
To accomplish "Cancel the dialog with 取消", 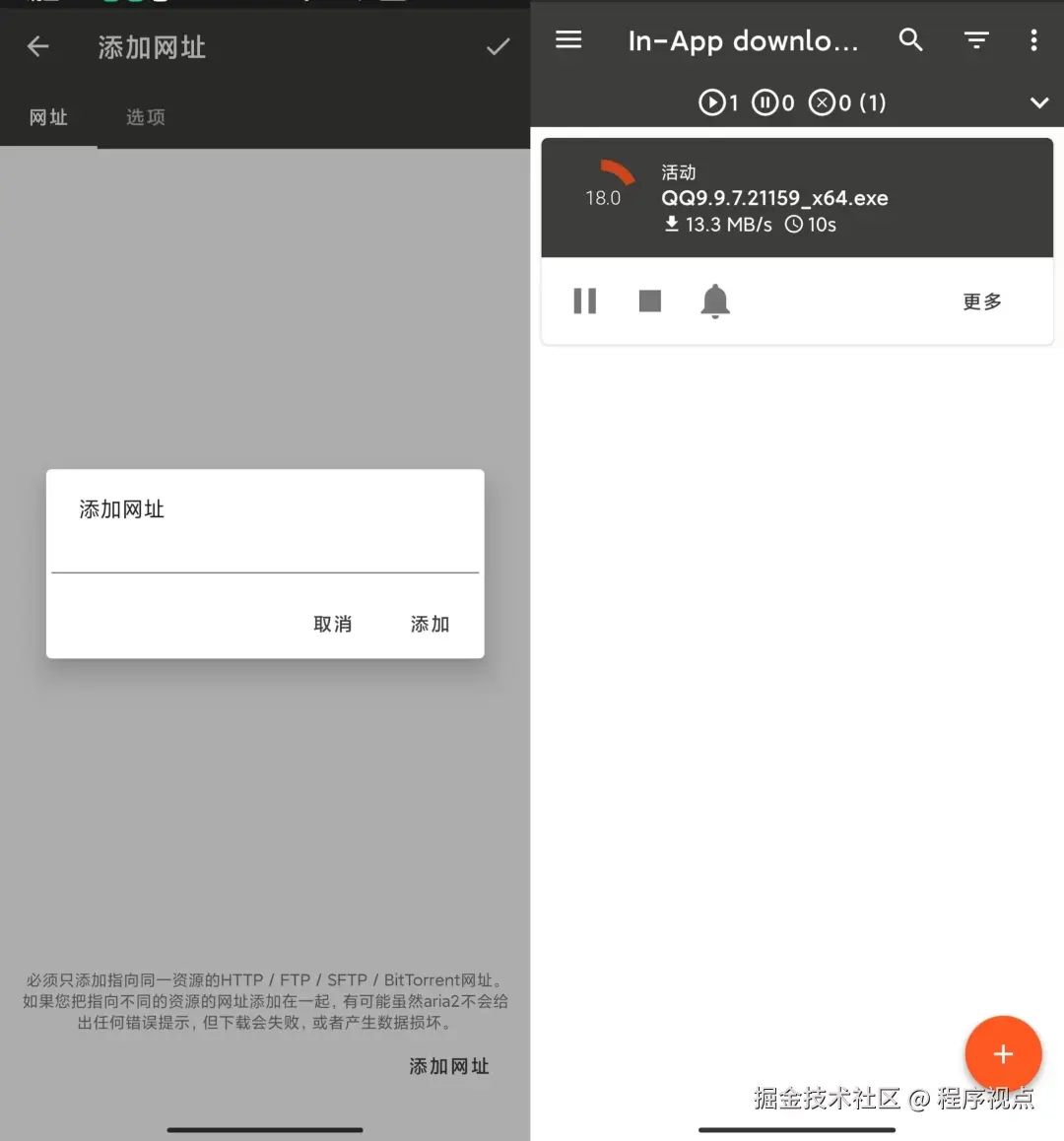I will [x=333, y=624].
